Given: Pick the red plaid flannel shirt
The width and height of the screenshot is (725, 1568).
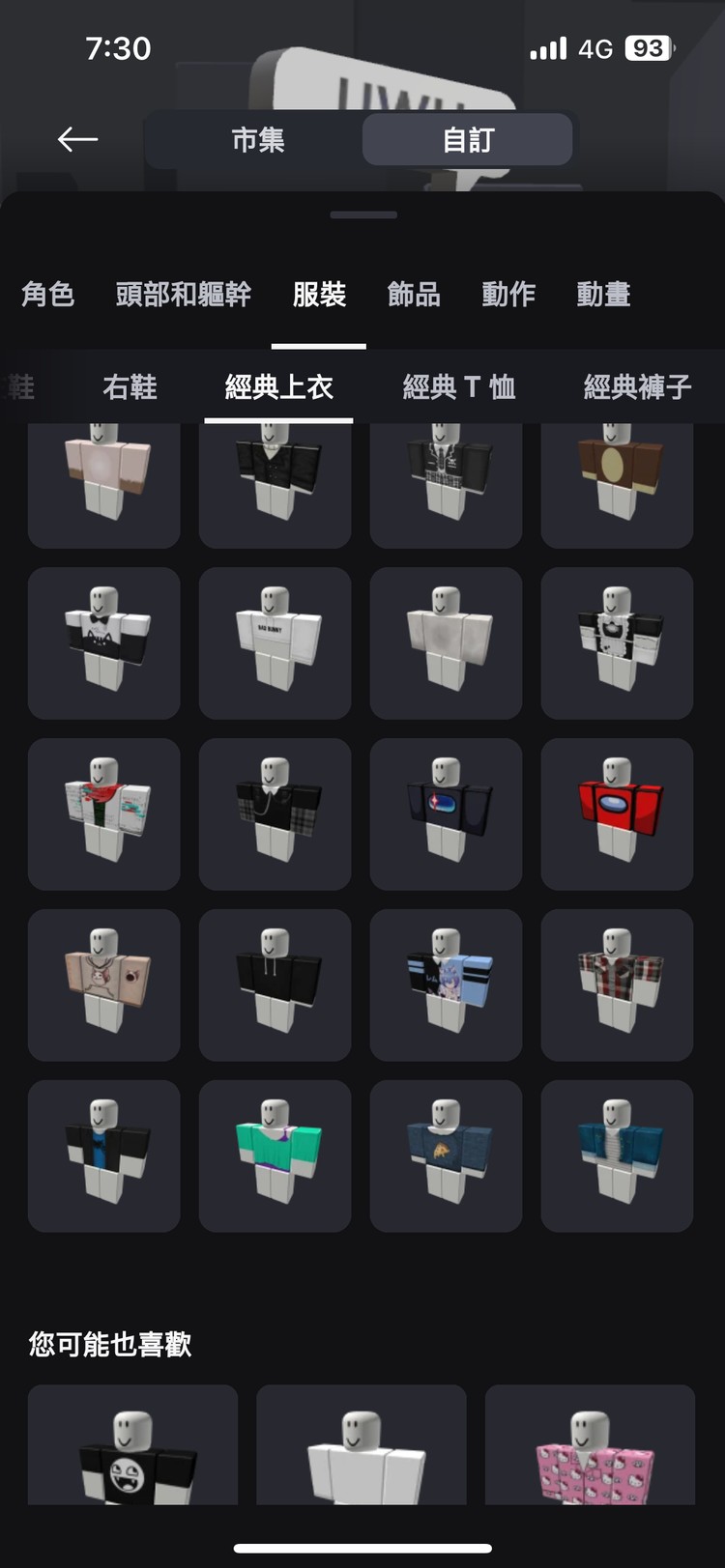Looking at the screenshot, I should 617,984.
